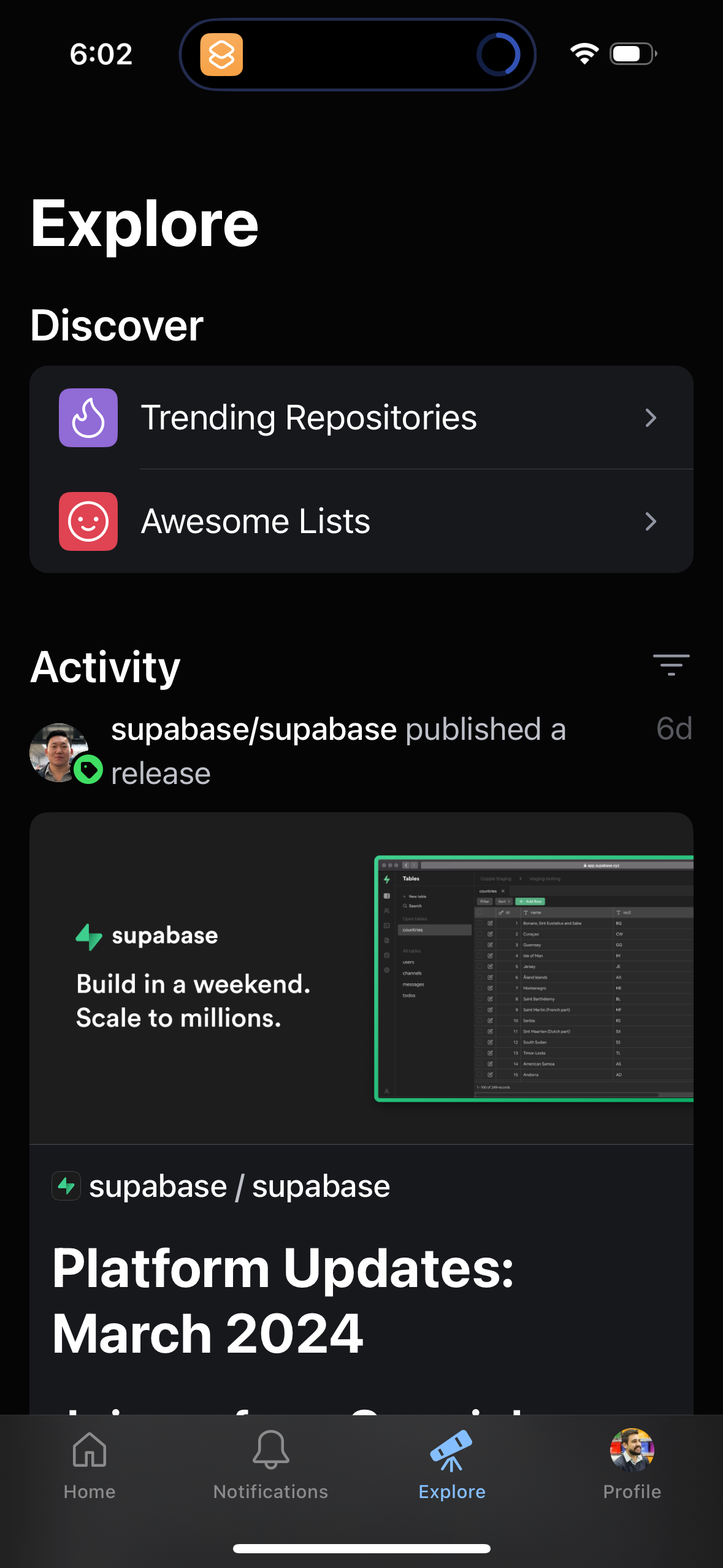Image resolution: width=723 pixels, height=1568 pixels.
Task: Open Trending Repositories flame icon
Action: click(x=88, y=418)
